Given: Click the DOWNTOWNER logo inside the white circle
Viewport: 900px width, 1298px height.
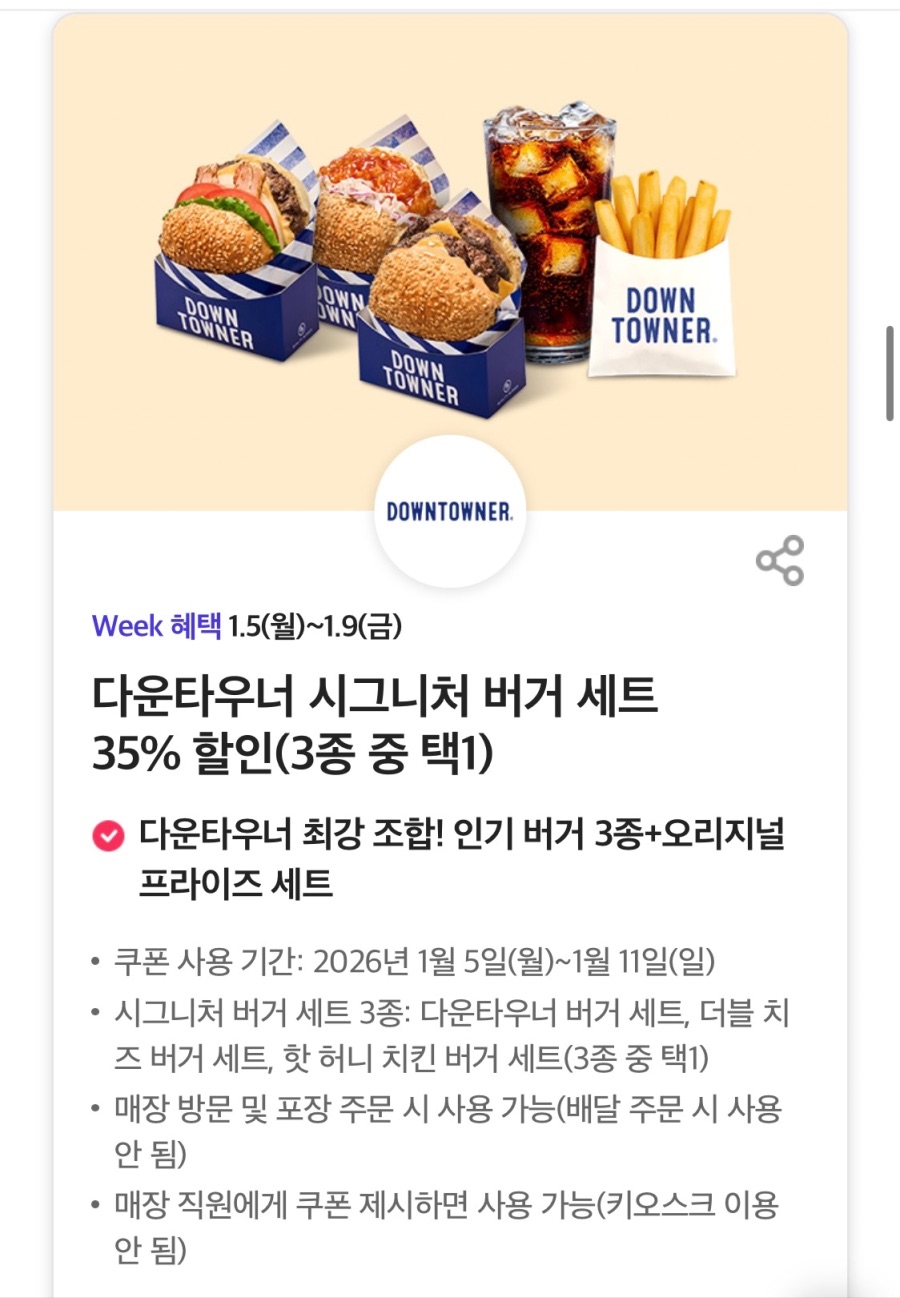Looking at the screenshot, I should 450,512.
